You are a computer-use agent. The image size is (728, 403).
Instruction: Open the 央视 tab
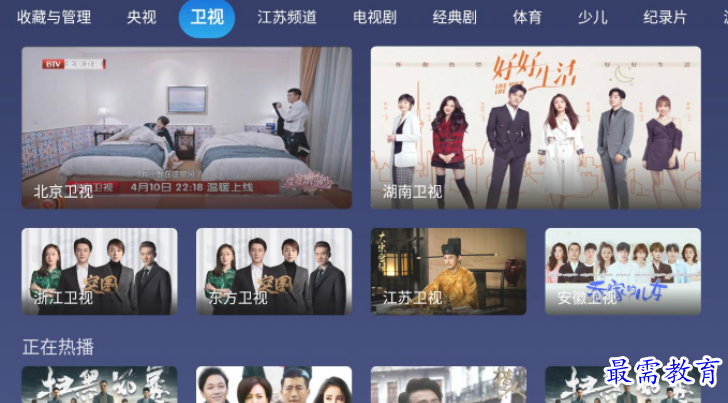141,18
